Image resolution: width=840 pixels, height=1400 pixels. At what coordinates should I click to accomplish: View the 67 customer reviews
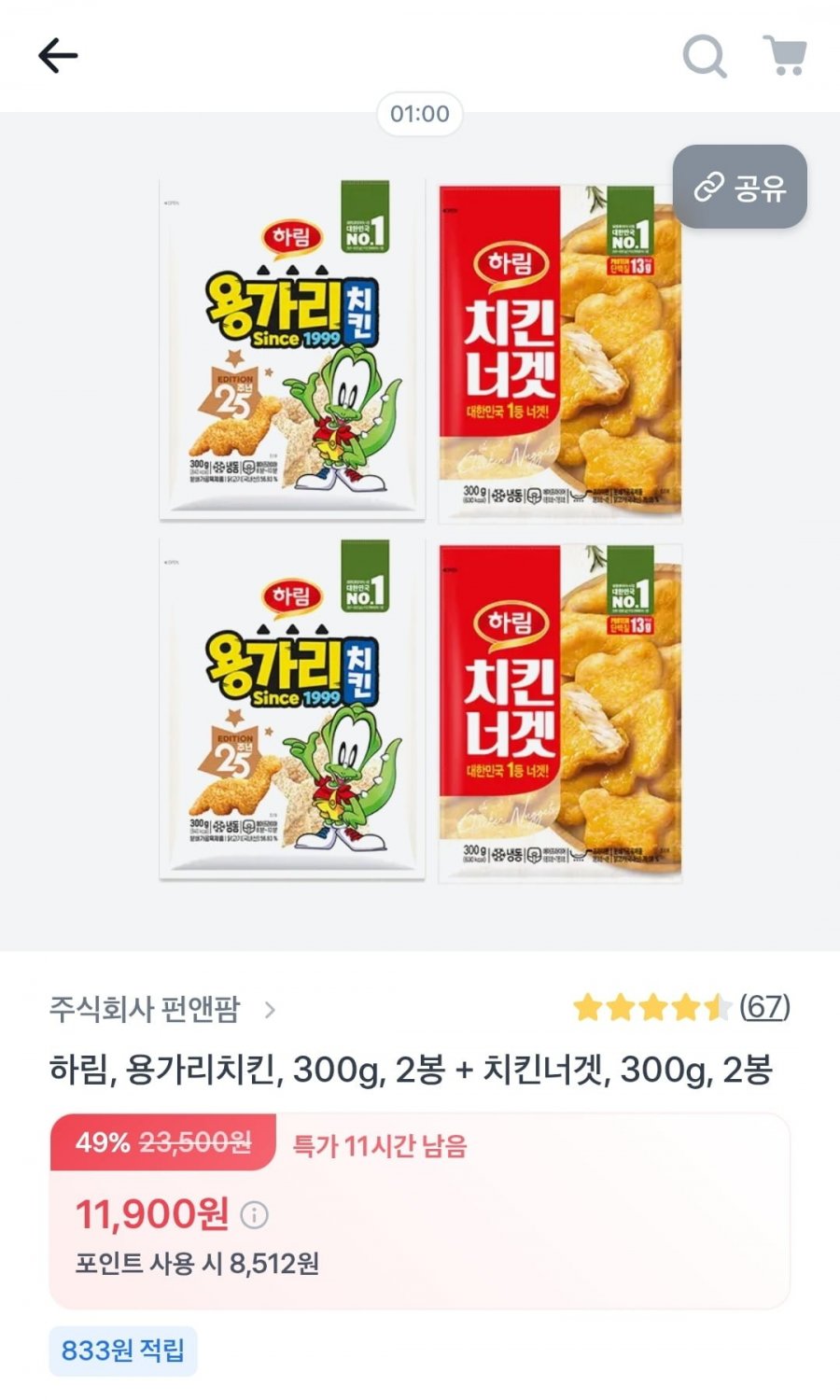[x=764, y=1007]
